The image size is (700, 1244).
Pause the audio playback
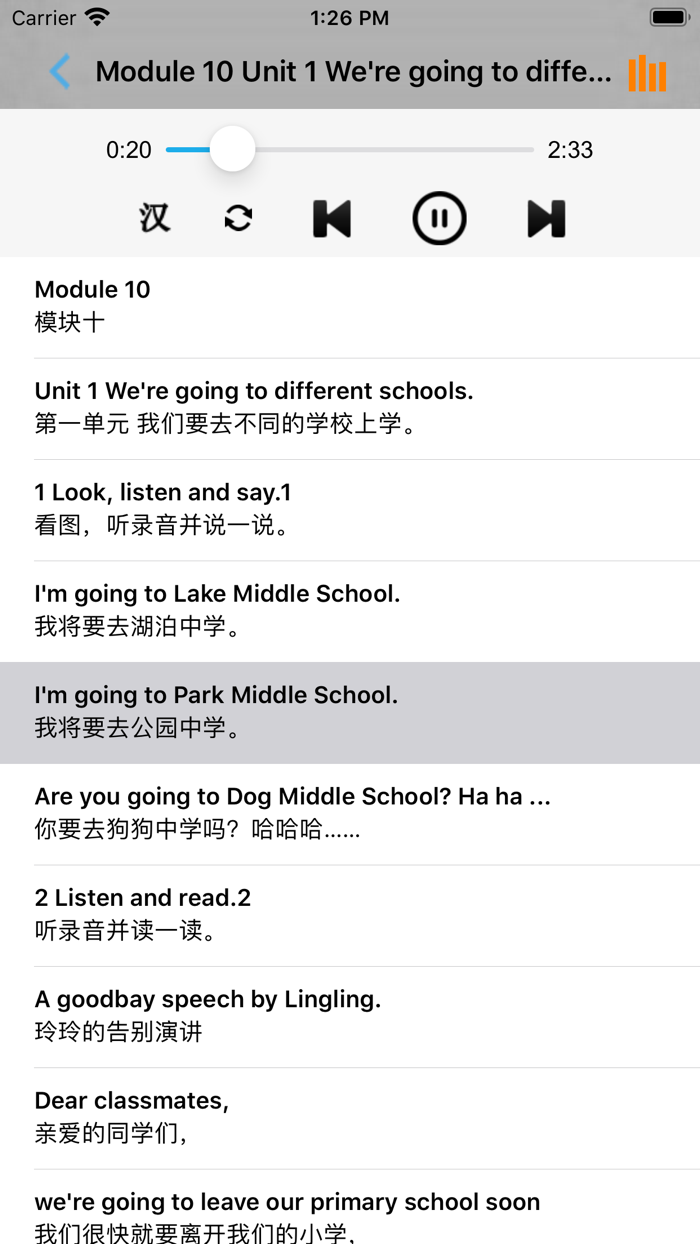pos(439,218)
